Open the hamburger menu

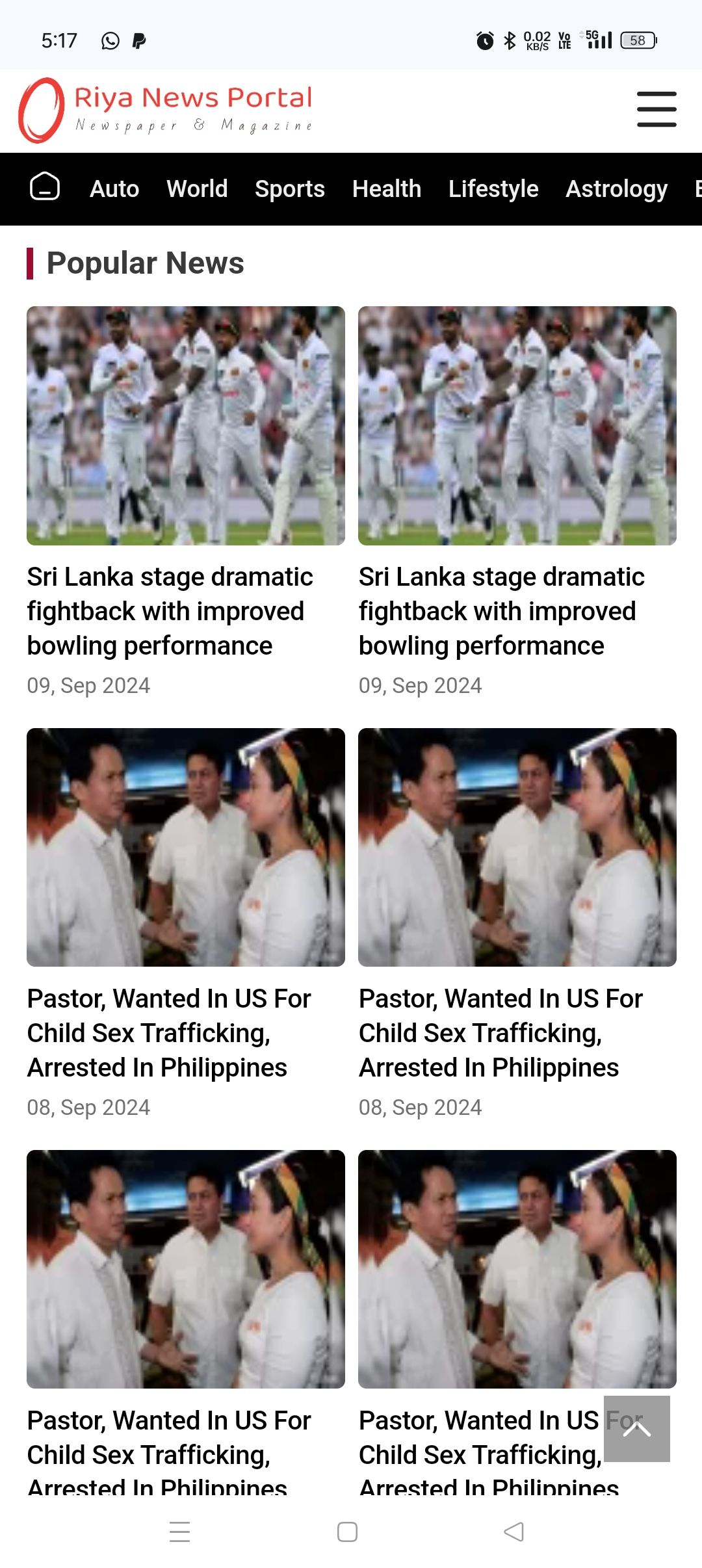[x=656, y=109]
